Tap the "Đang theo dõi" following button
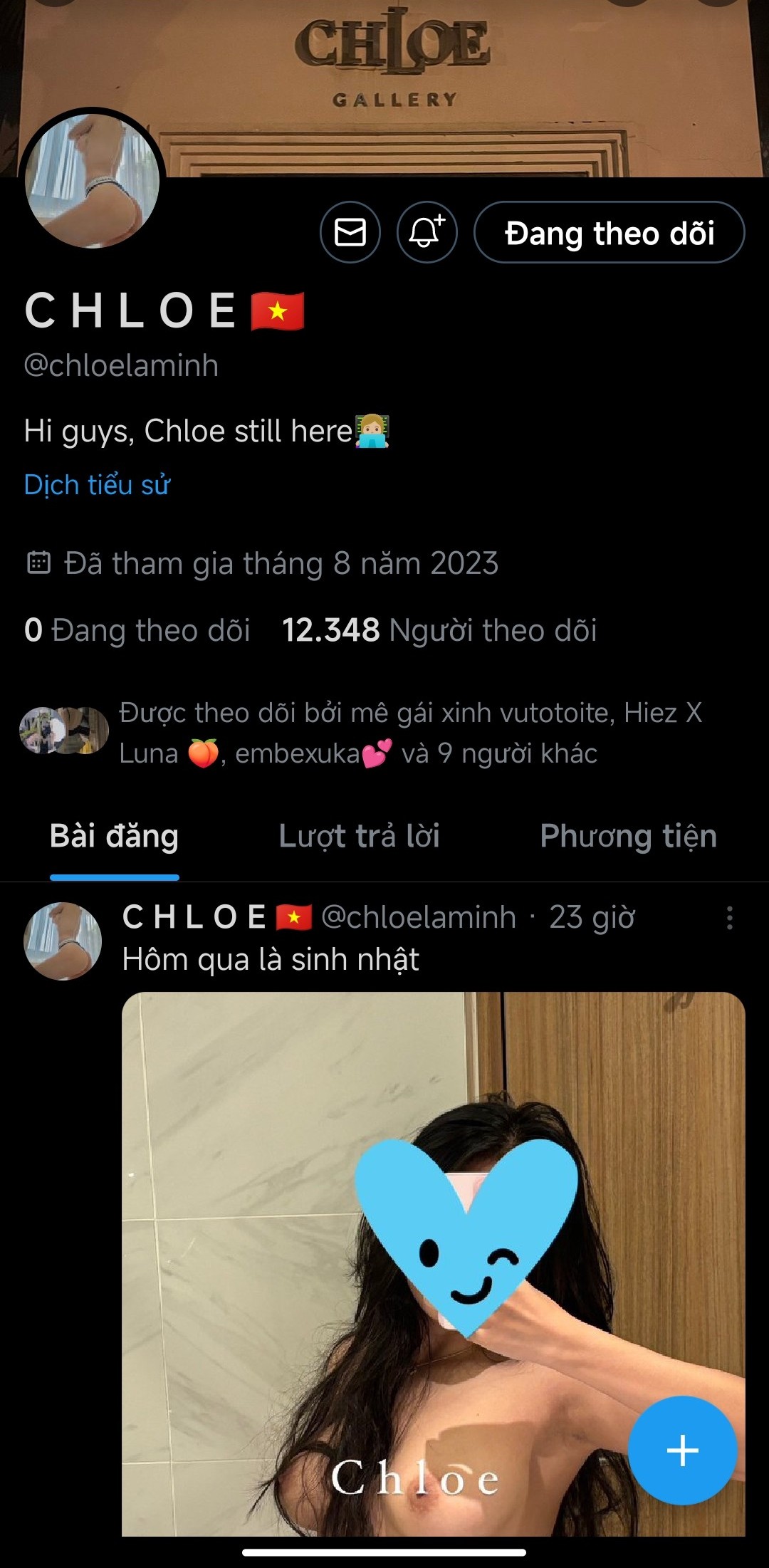The width and height of the screenshot is (769, 1568). tap(609, 233)
